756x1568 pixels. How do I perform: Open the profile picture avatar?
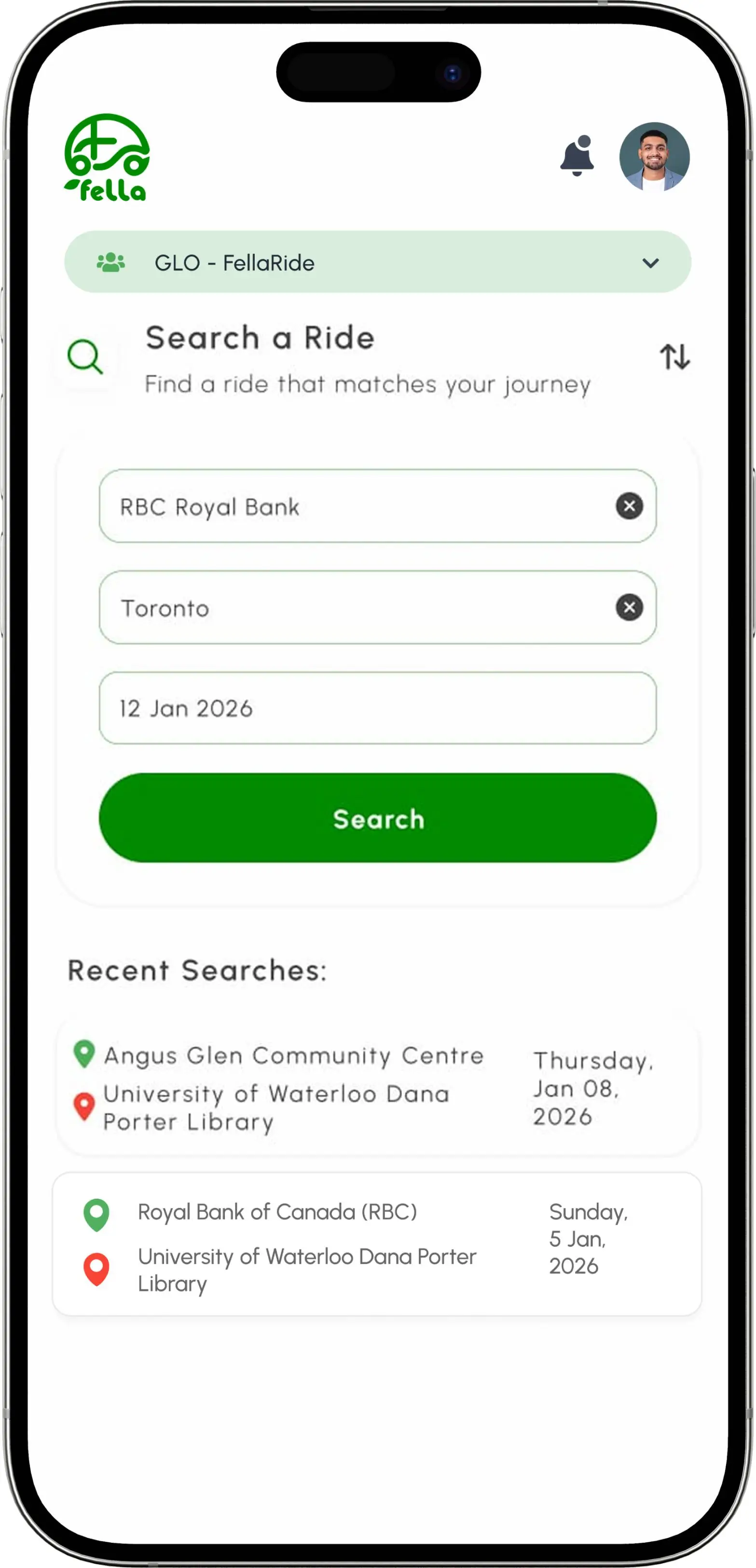click(x=654, y=158)
